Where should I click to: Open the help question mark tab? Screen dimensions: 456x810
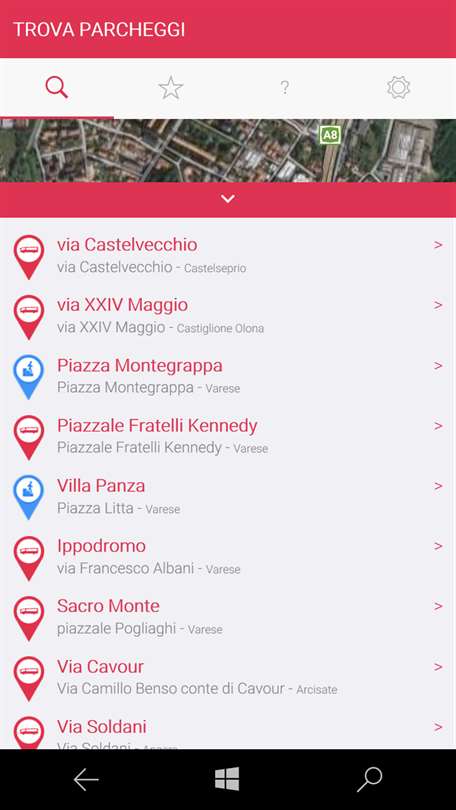point(285,88)
